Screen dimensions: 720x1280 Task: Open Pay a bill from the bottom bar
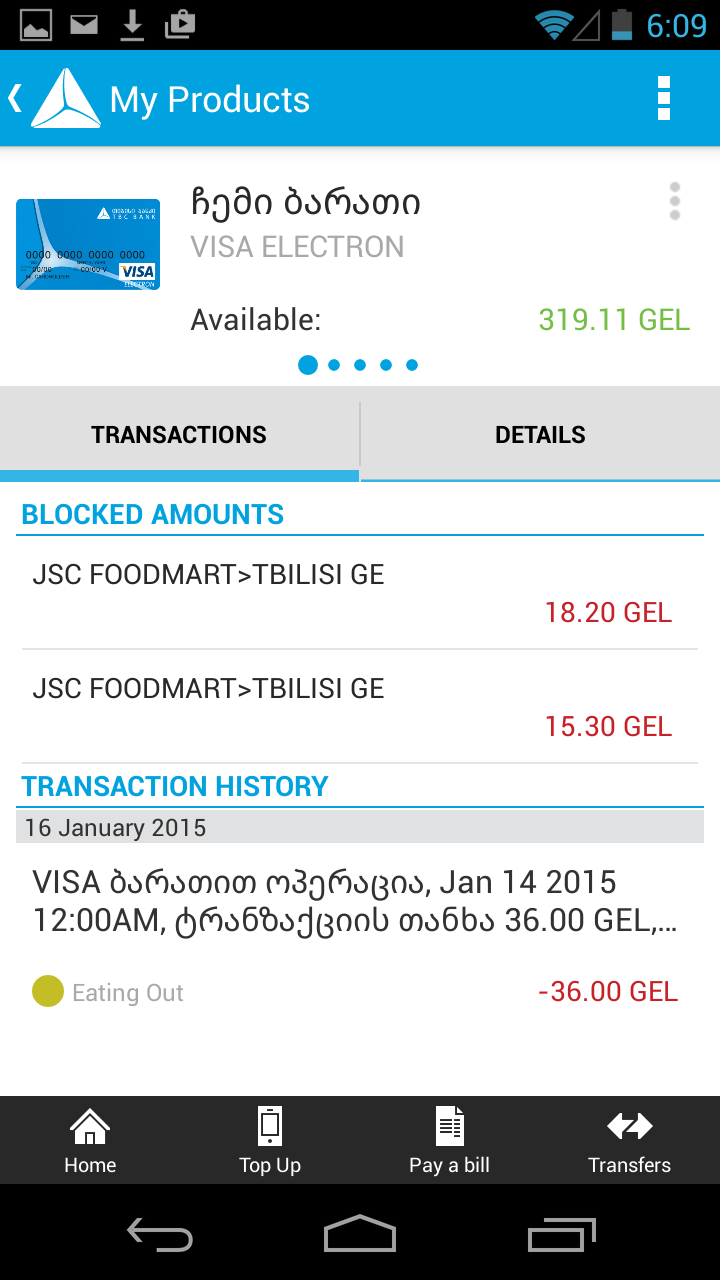(x=449, y=1140)
